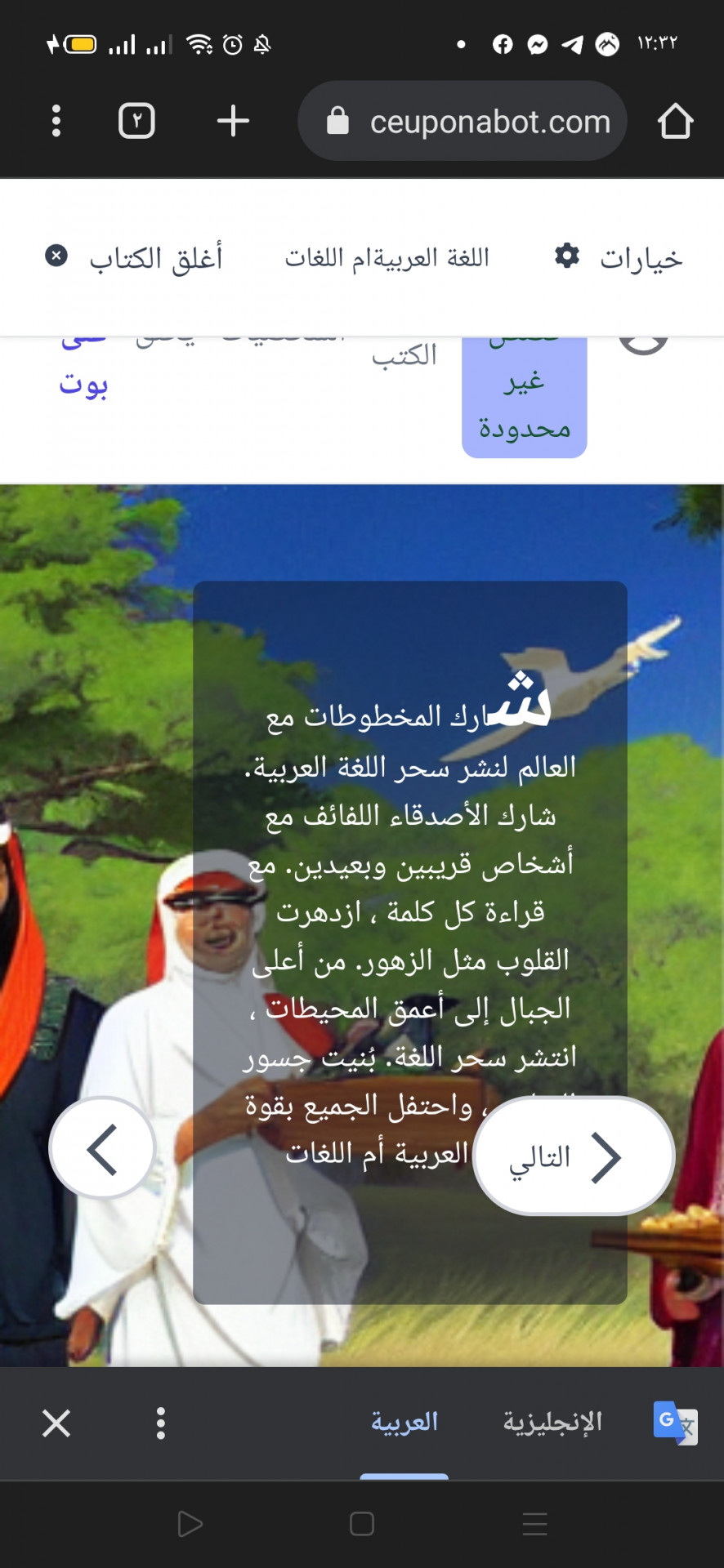This screenshot has height=1568, width=724.
Task: Open the بوت link
Action: click(83, 382)
